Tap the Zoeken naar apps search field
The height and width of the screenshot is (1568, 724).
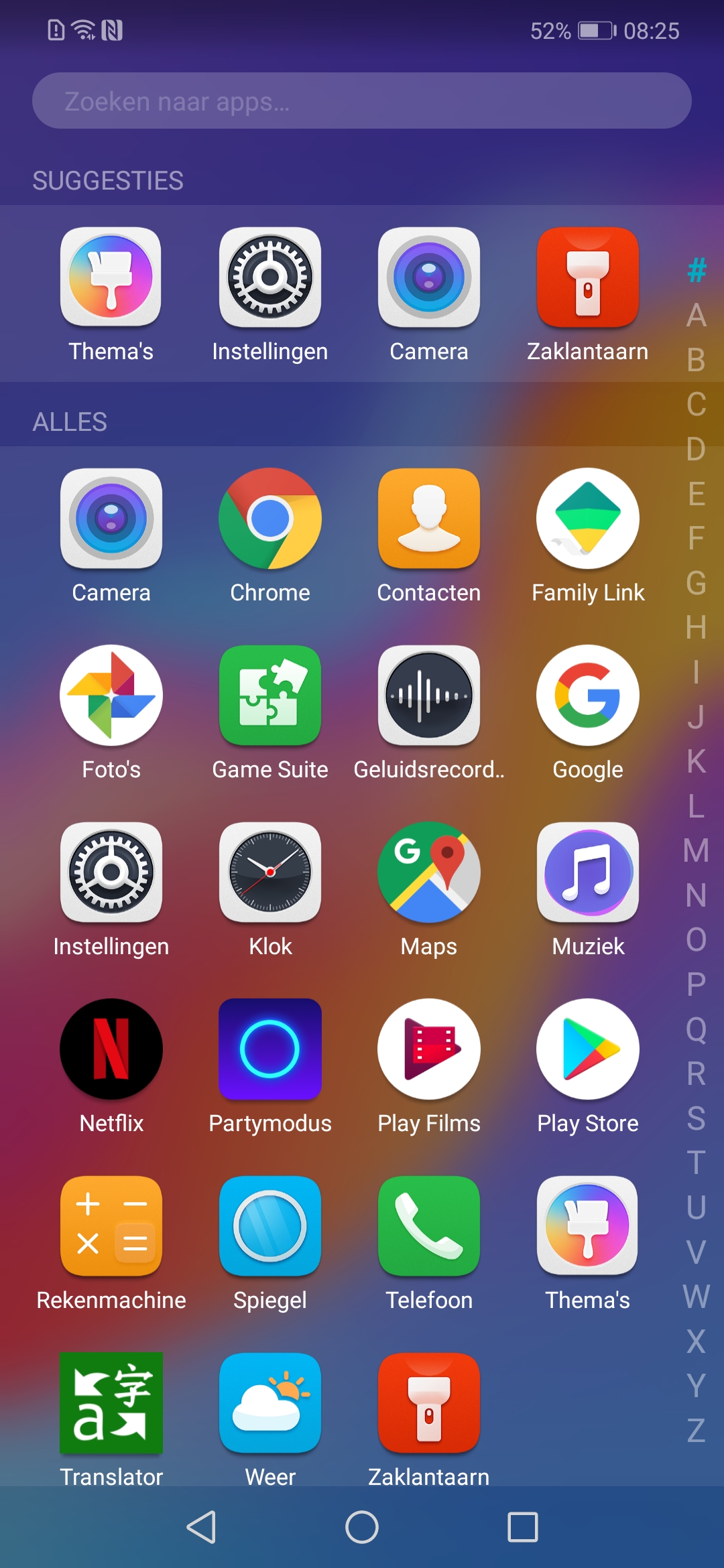click(362, 101)
